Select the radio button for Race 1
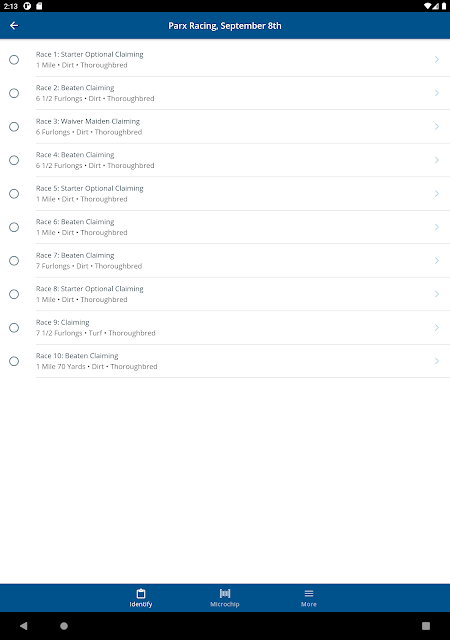450x640 pixels. 14,60
